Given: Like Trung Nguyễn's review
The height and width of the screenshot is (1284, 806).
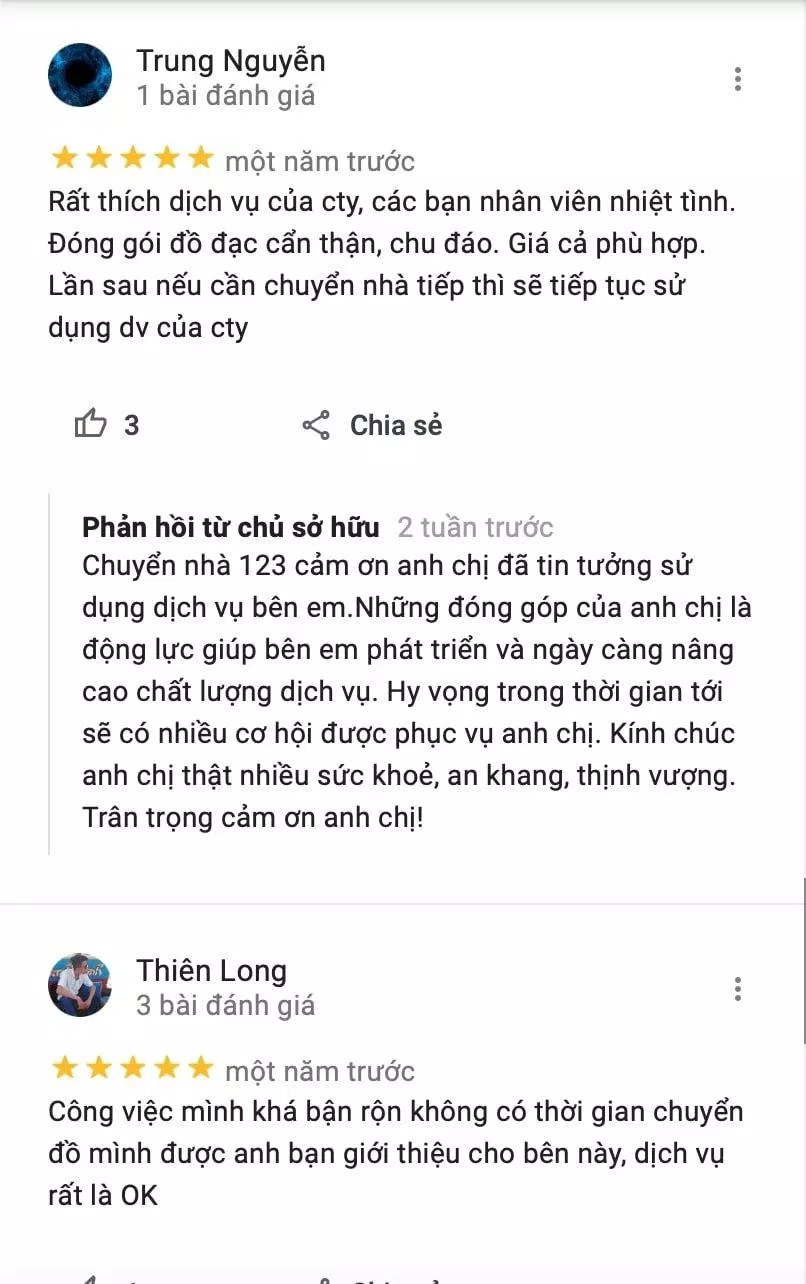Looking at the screenshot, I should pos(91,425).
